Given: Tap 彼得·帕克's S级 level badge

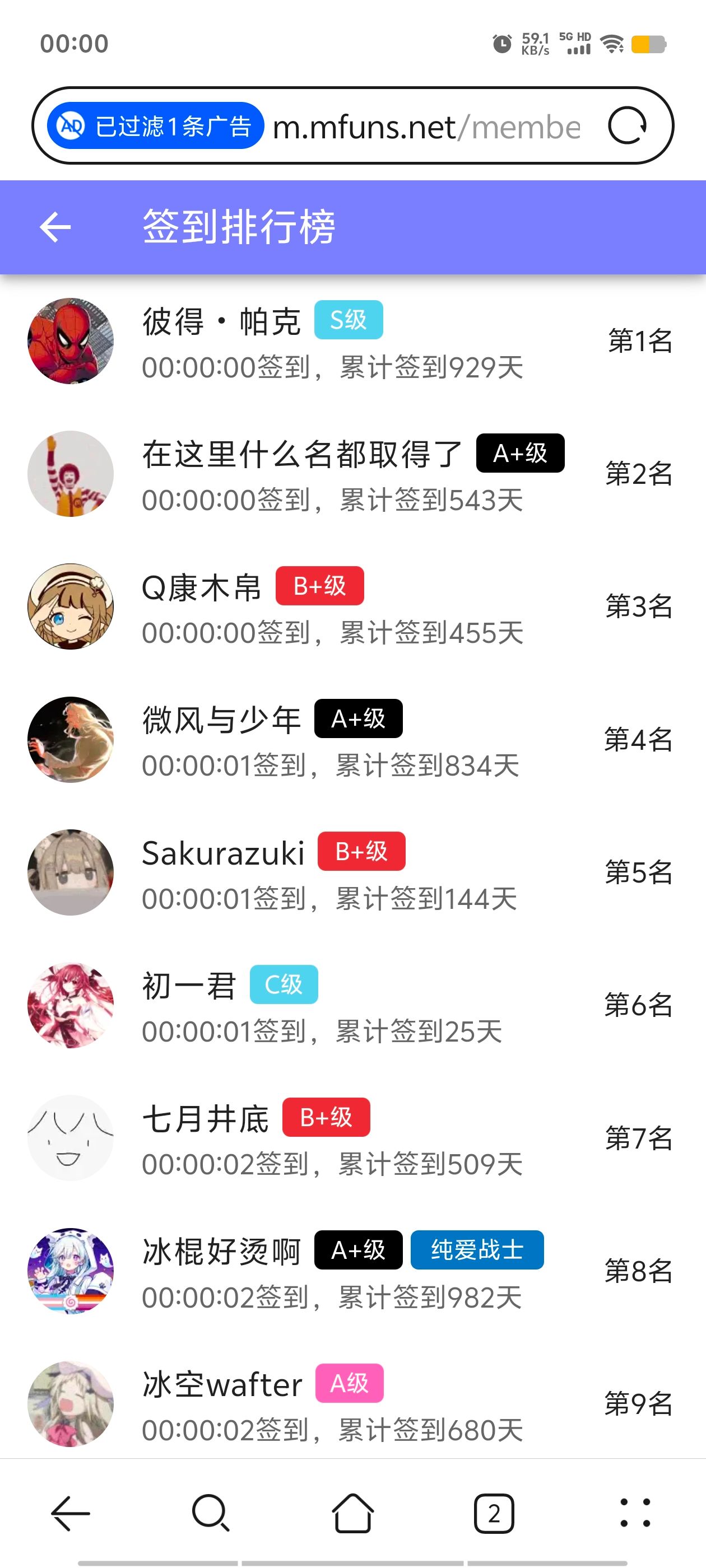Looking at the screenshot, I should 349,319.
